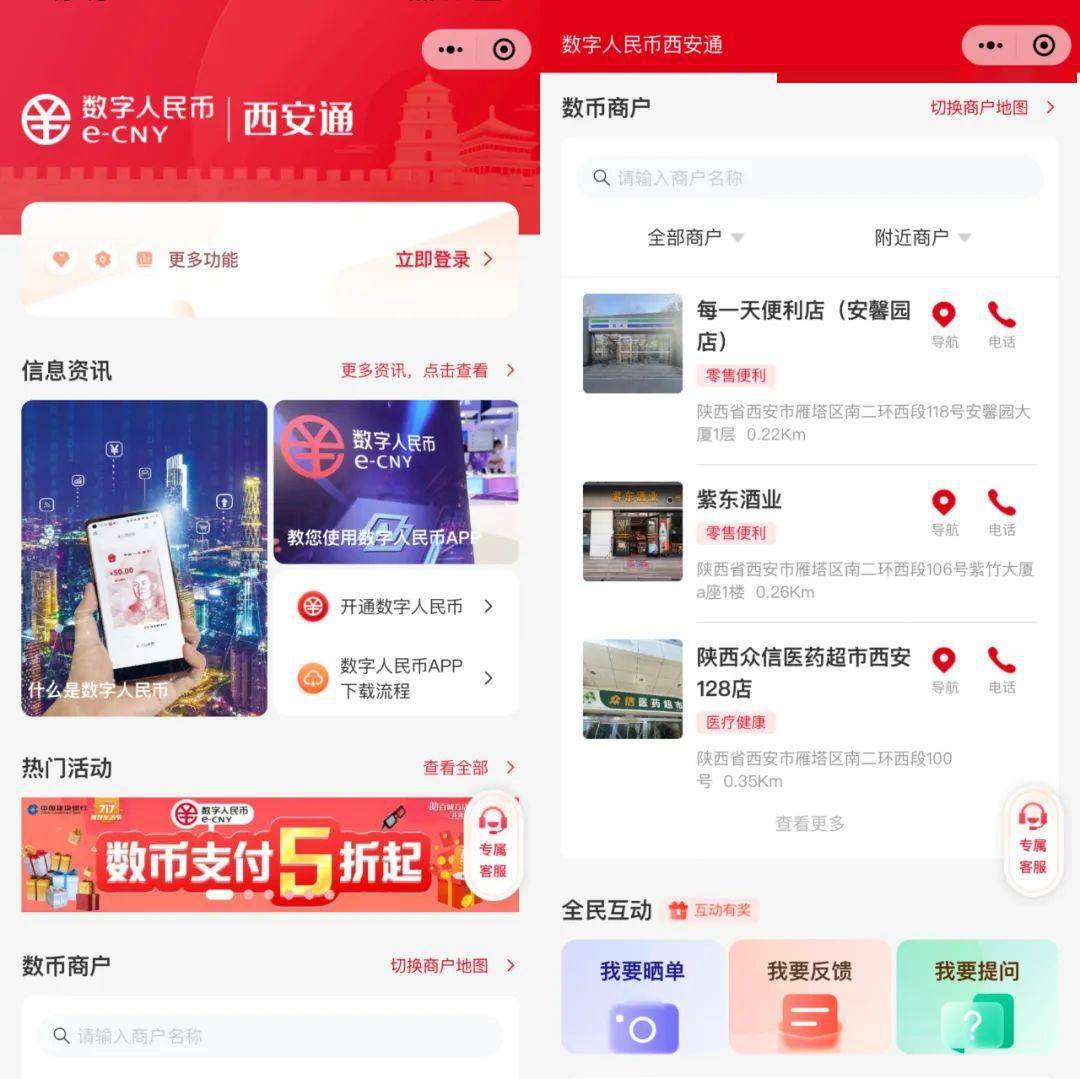Expand the 全部商户 dropdown
1080x1079 pixels.
point(695,238)
